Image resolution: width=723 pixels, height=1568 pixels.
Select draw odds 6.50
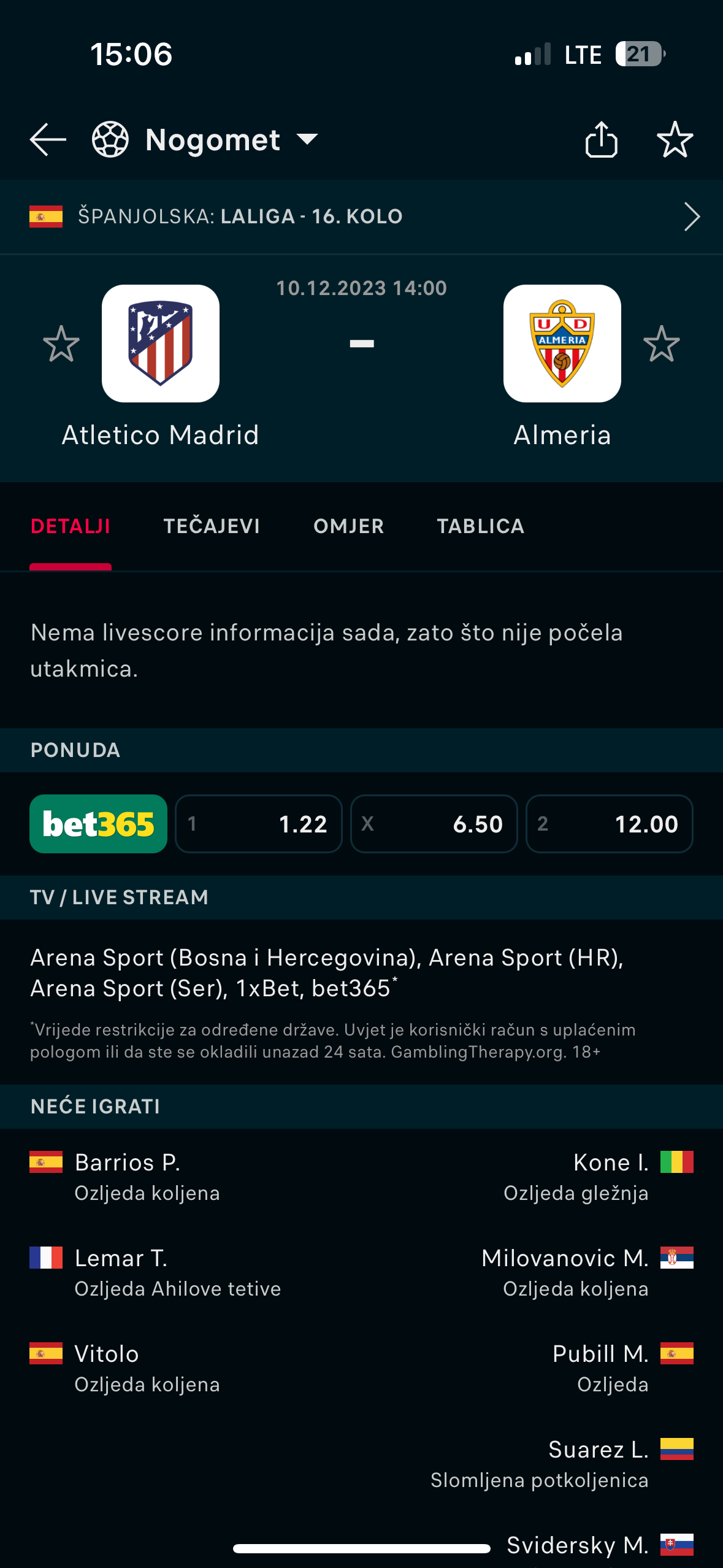434,824
